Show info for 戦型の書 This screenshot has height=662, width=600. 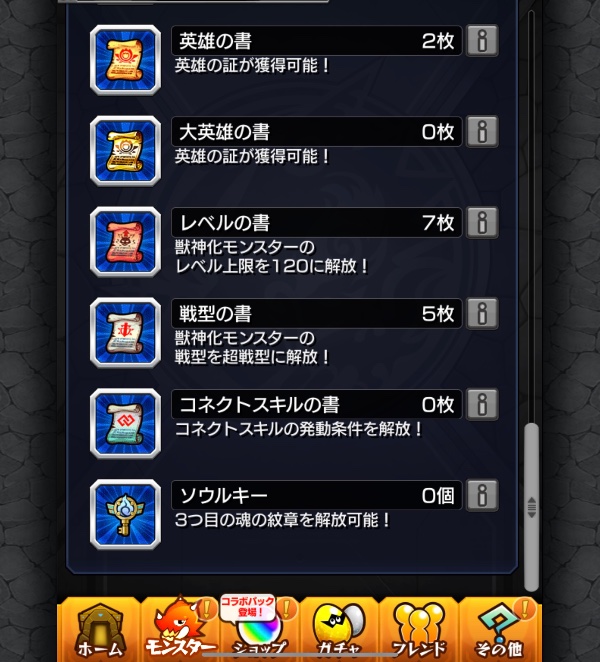(482, 313)
